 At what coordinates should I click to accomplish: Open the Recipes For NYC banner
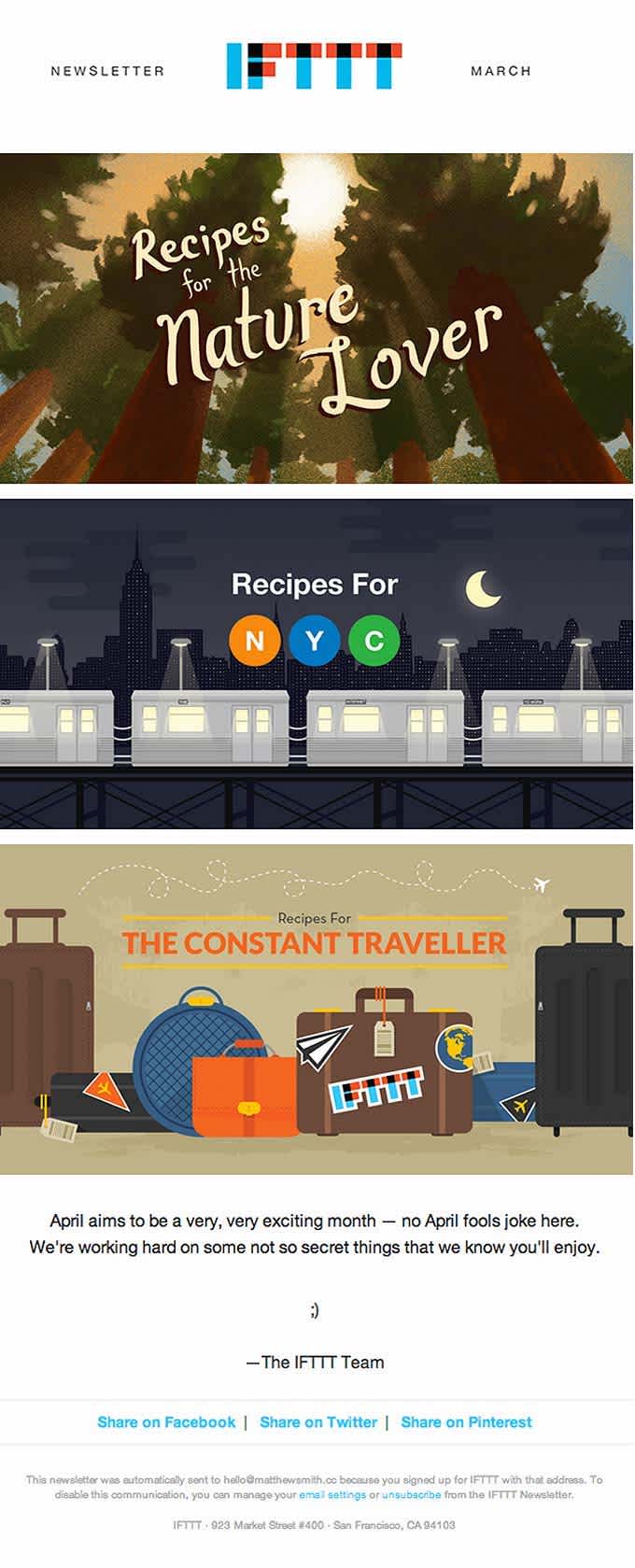[317, 663]
